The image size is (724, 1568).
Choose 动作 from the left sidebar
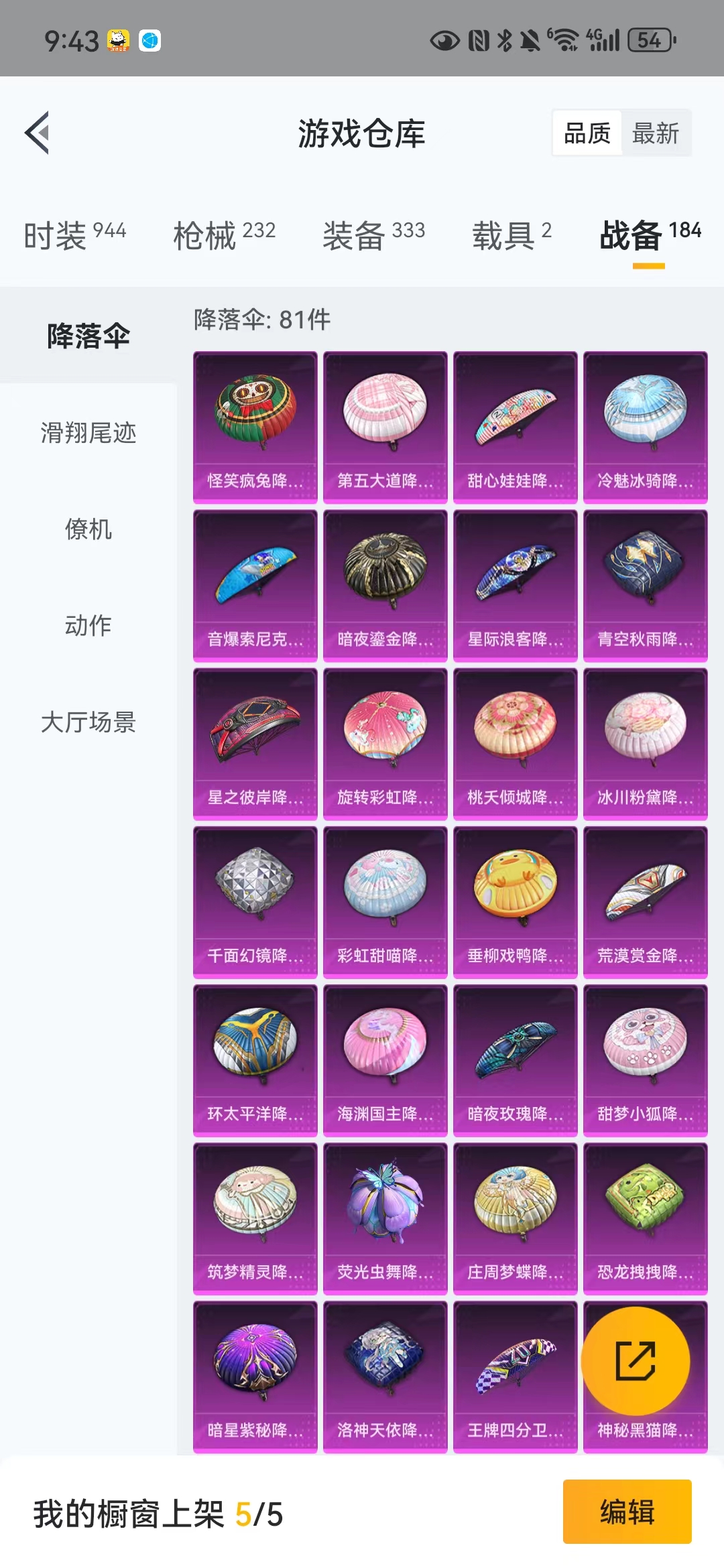[x=88, y=626]
